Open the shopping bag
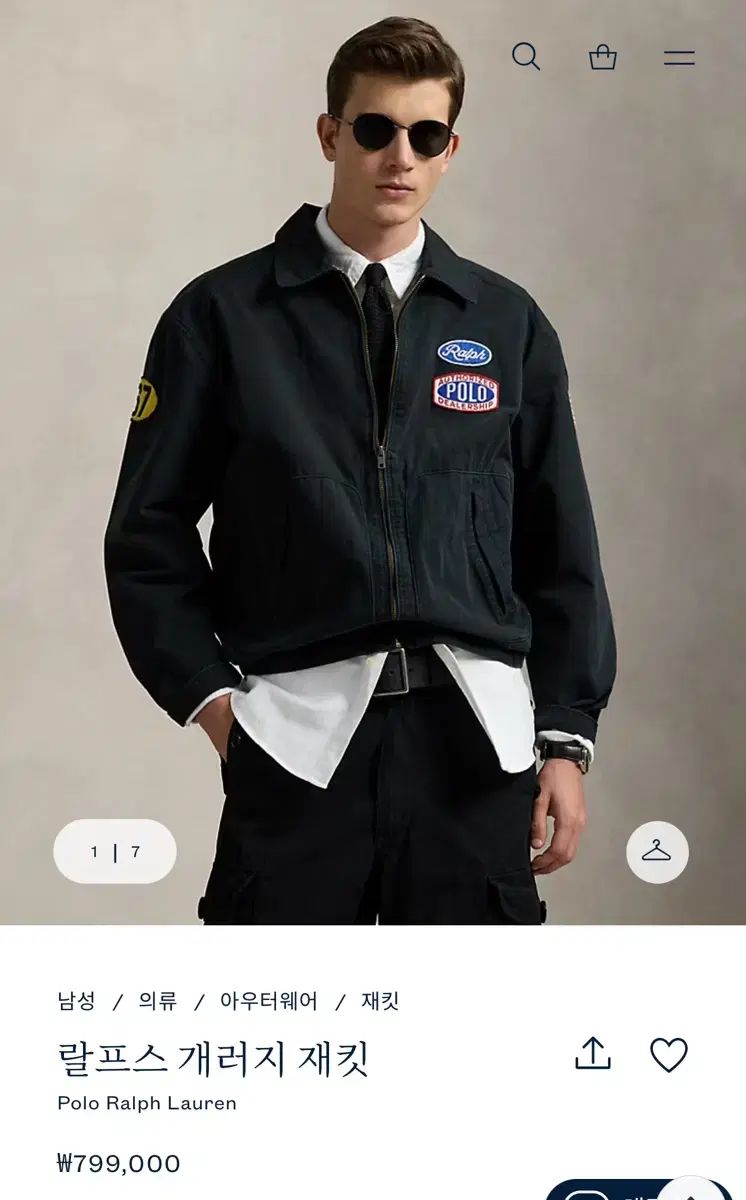This screenshot has height=1200, width=746. pyautogui.click(x=603, y=57)
